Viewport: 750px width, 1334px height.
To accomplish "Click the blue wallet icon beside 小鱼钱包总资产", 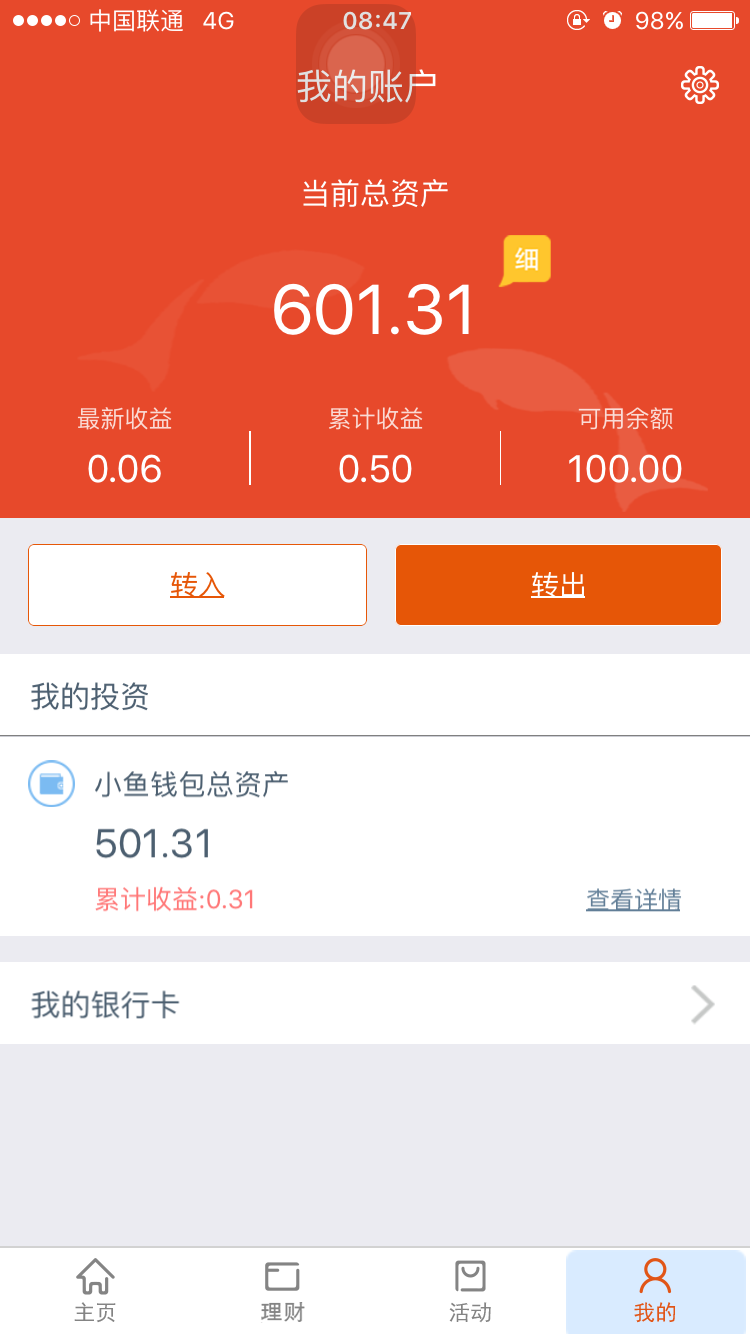I will pos(51,785).
